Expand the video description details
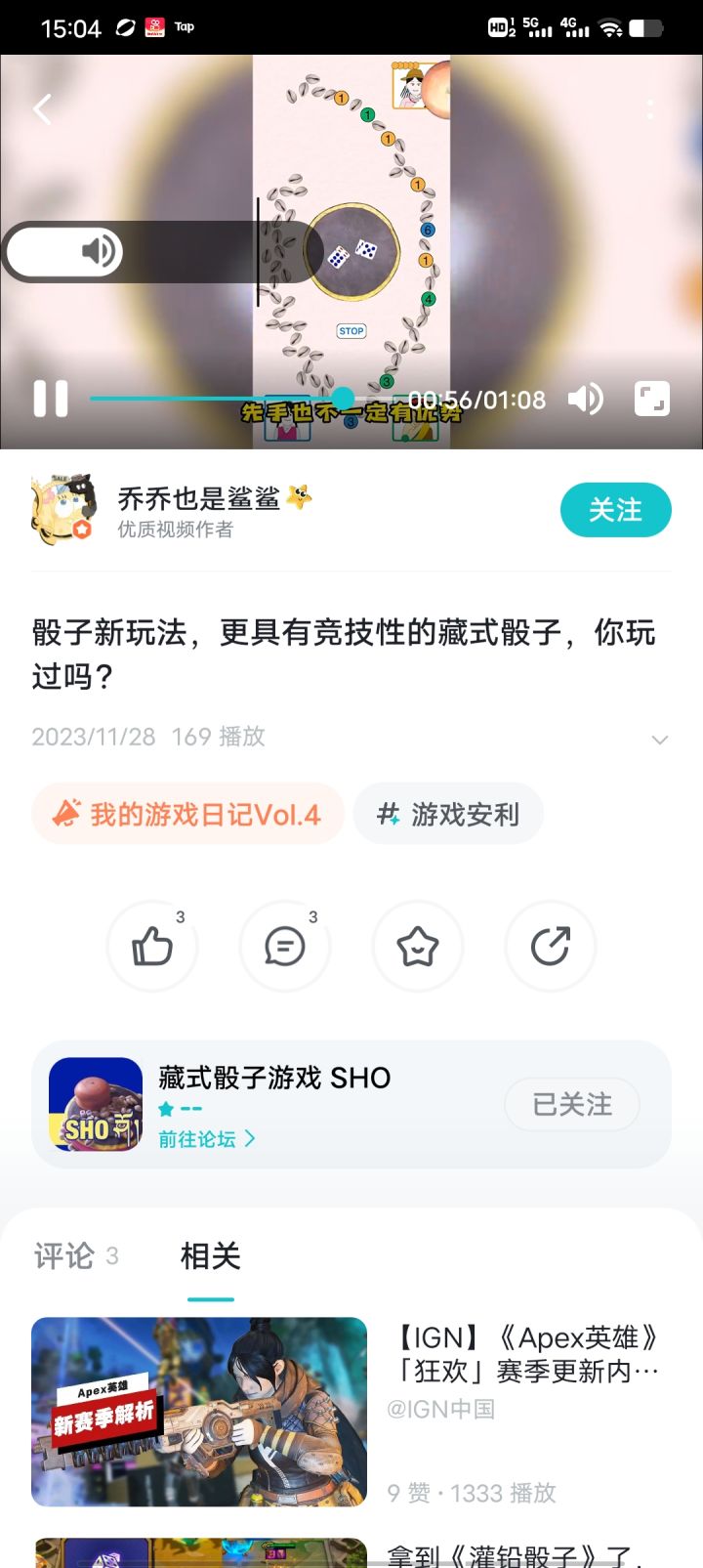The width and height of the screenshot is (703, 1568). (660, 740)
